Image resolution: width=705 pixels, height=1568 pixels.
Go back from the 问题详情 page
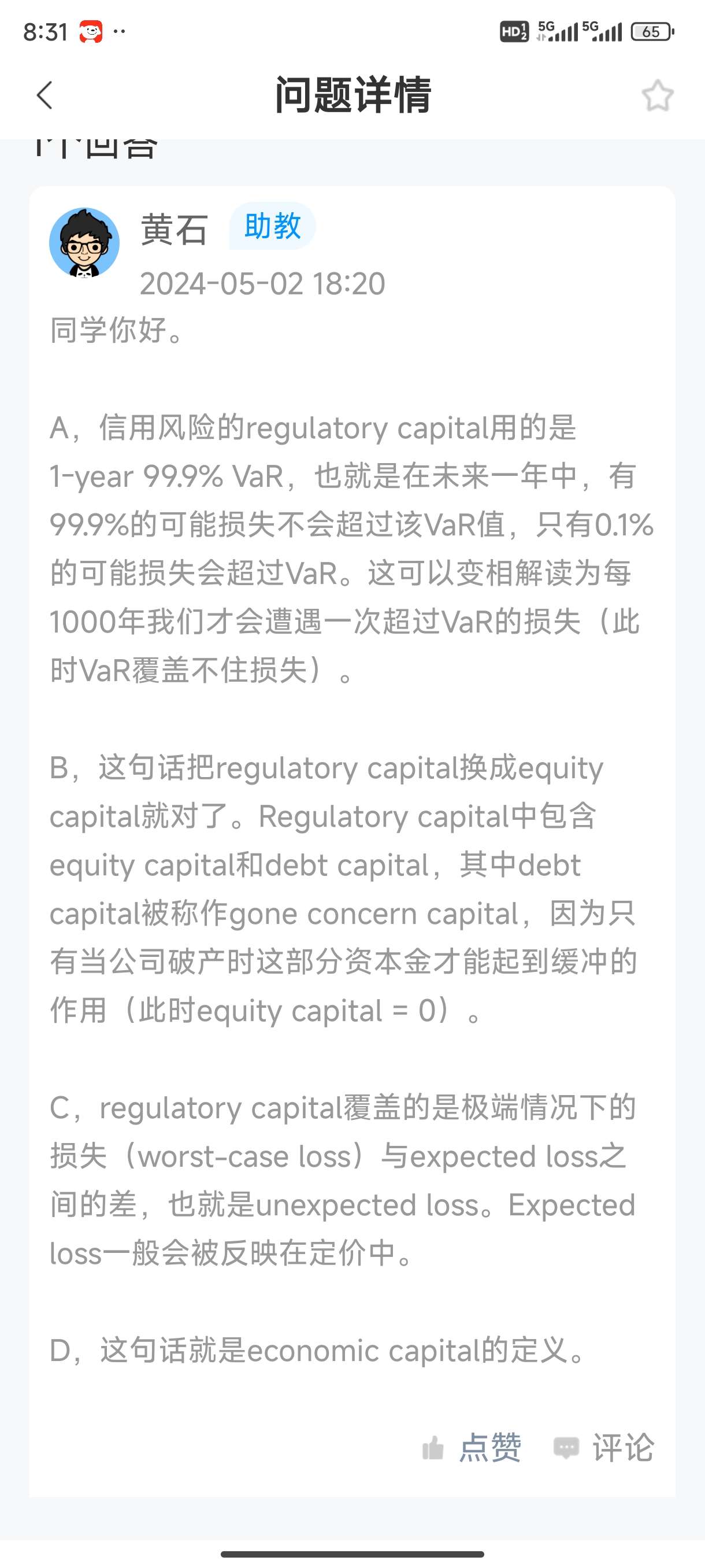pos(44,95)
